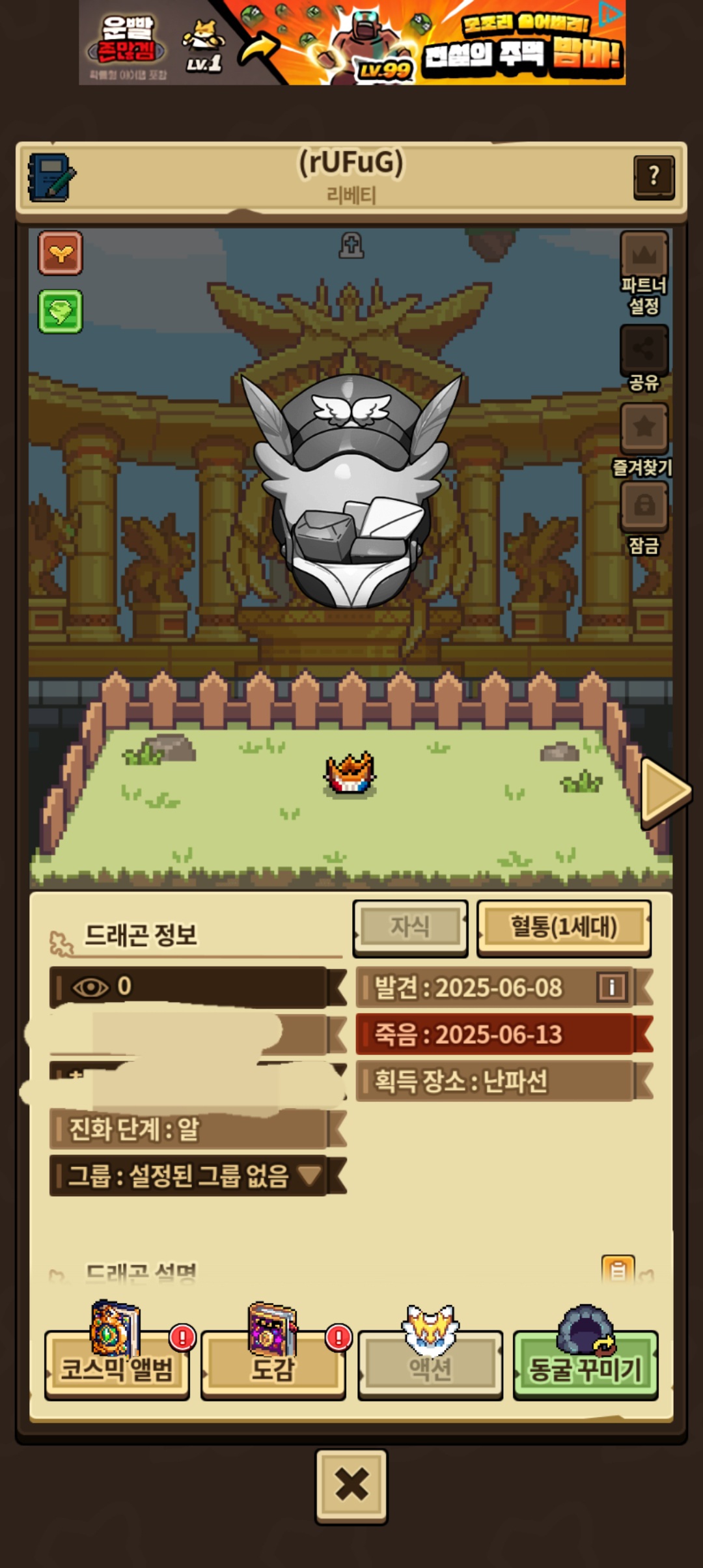703x1568 pixels.
Task: Tap the orange wings icon button
Action: (61, 253)
